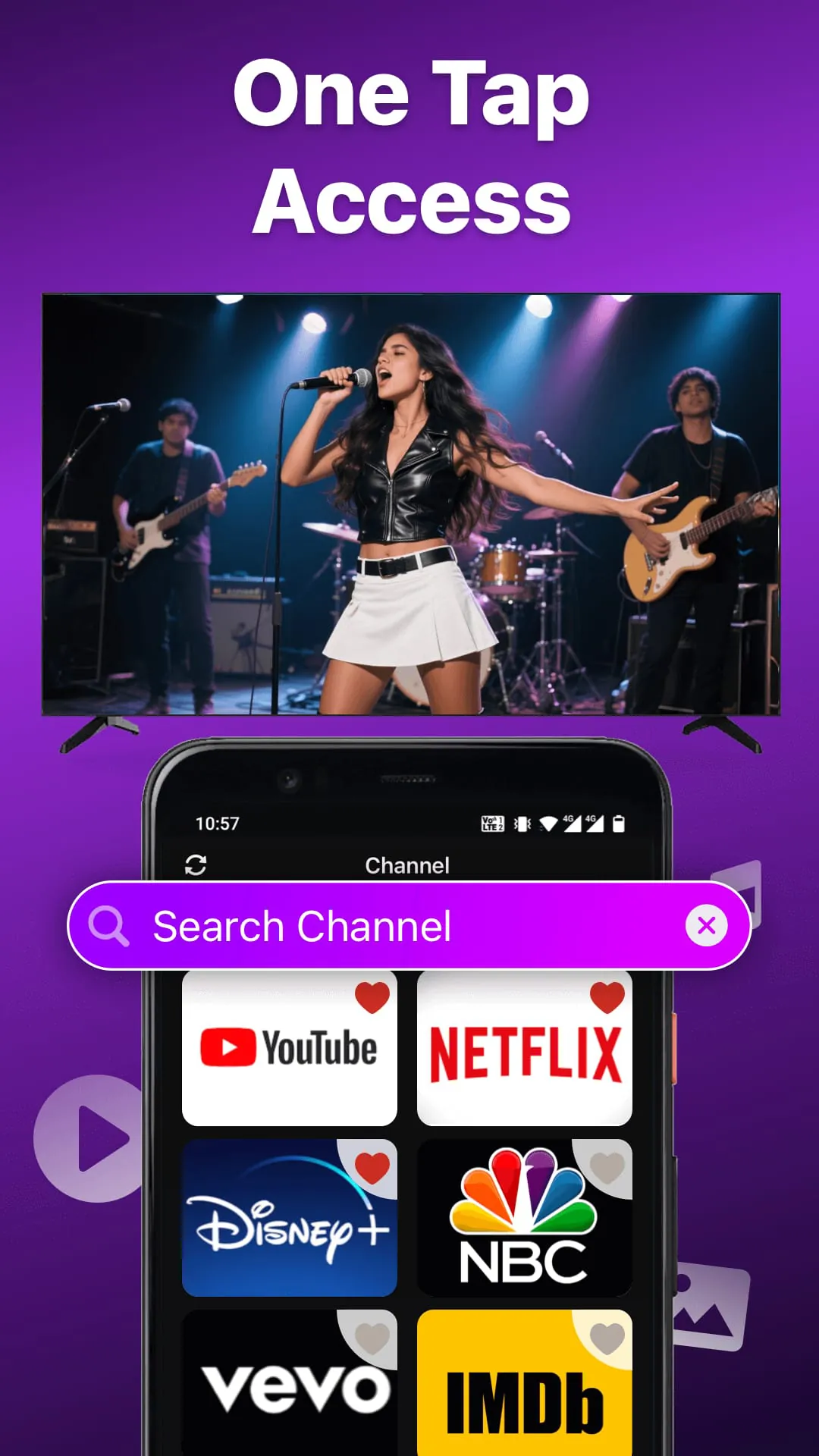Tap the 10:57 clock in the status bar
This screenshot has width=819, height=1456.
pos(215,824)
